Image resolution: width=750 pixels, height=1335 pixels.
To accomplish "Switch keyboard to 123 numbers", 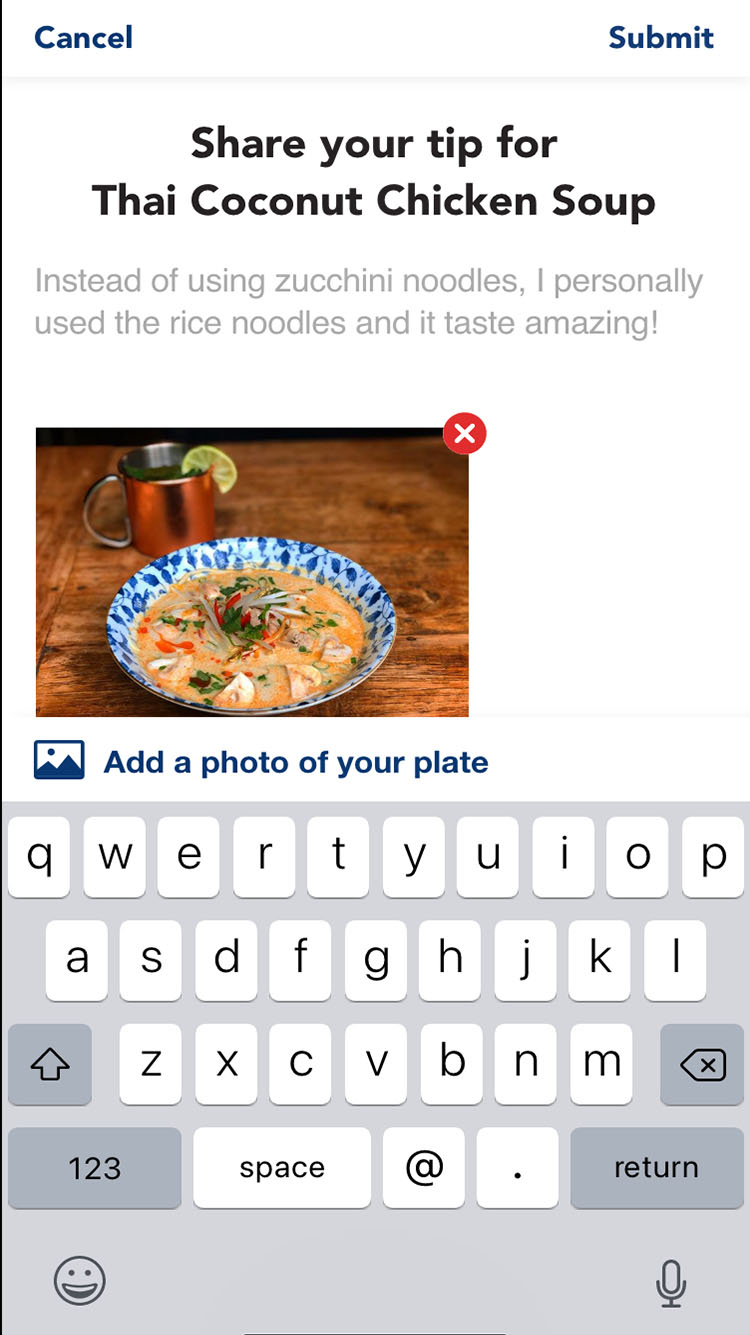I will pyautogui.click(x=95, y=1168).
